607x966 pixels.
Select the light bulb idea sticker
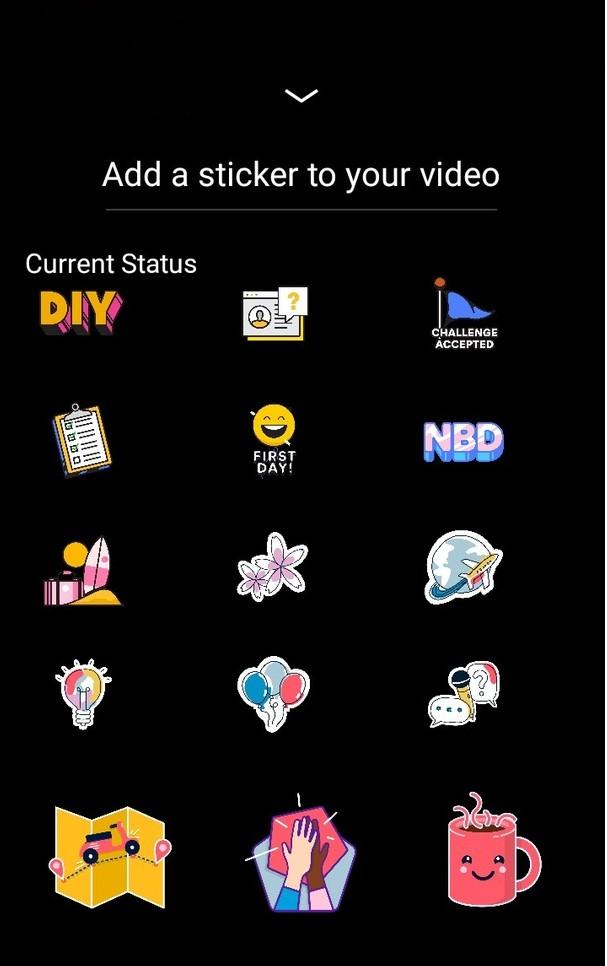82,692
